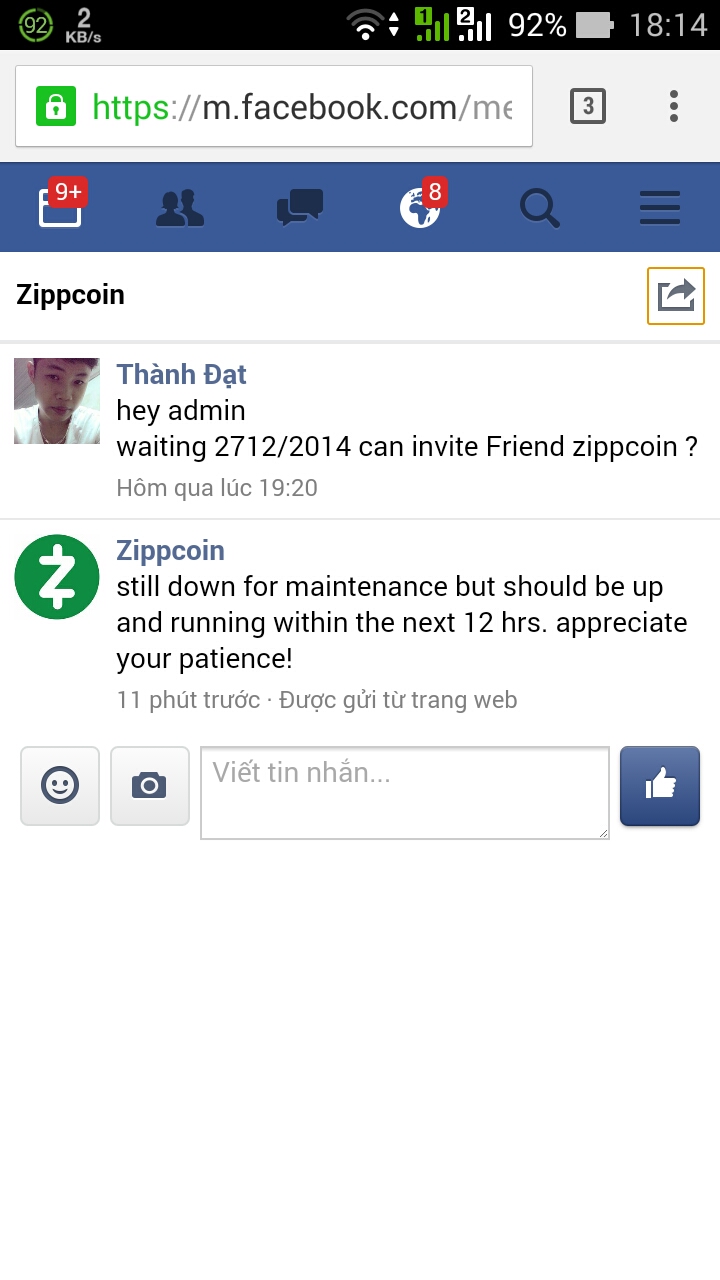
Task: Open friend requests
Action: [x=180, y=208]
